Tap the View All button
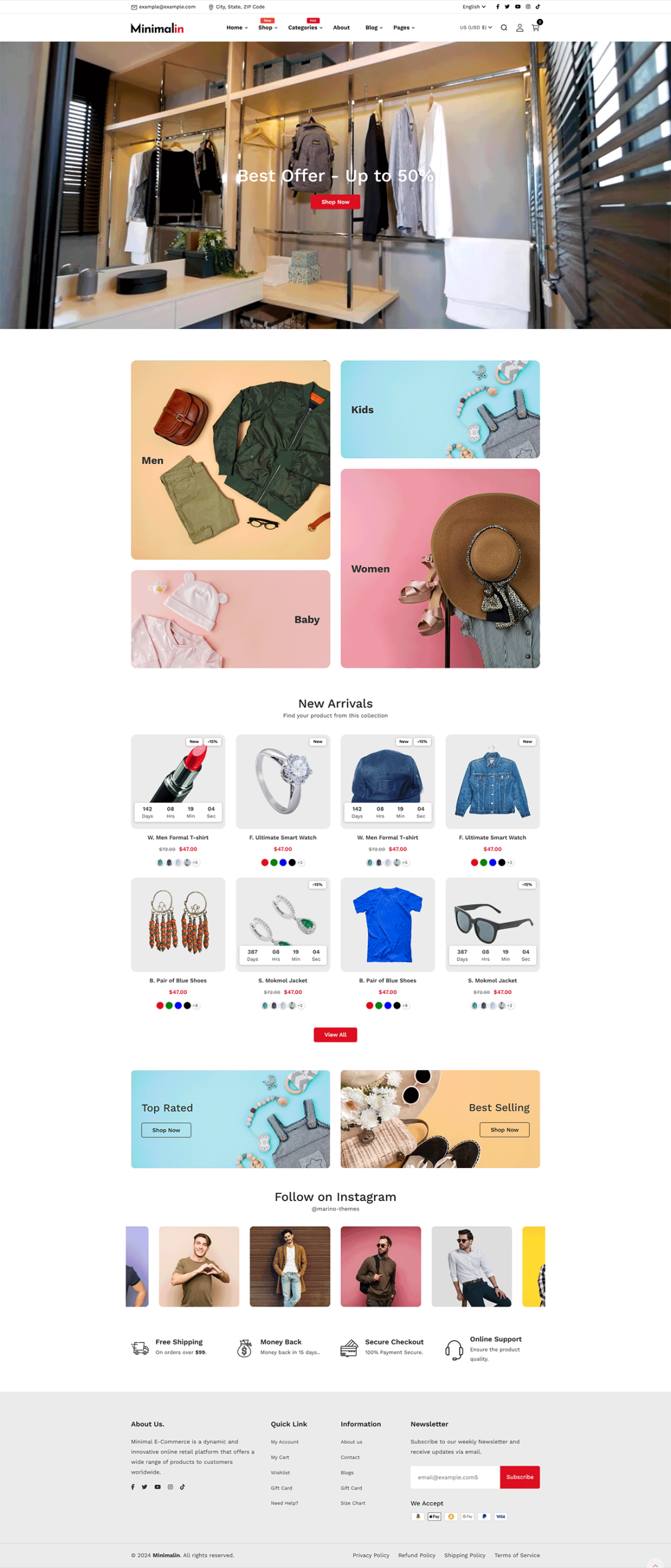The height and width of the screenshot is (1568, 671). pyautogui.click(x=335, y=1035)
